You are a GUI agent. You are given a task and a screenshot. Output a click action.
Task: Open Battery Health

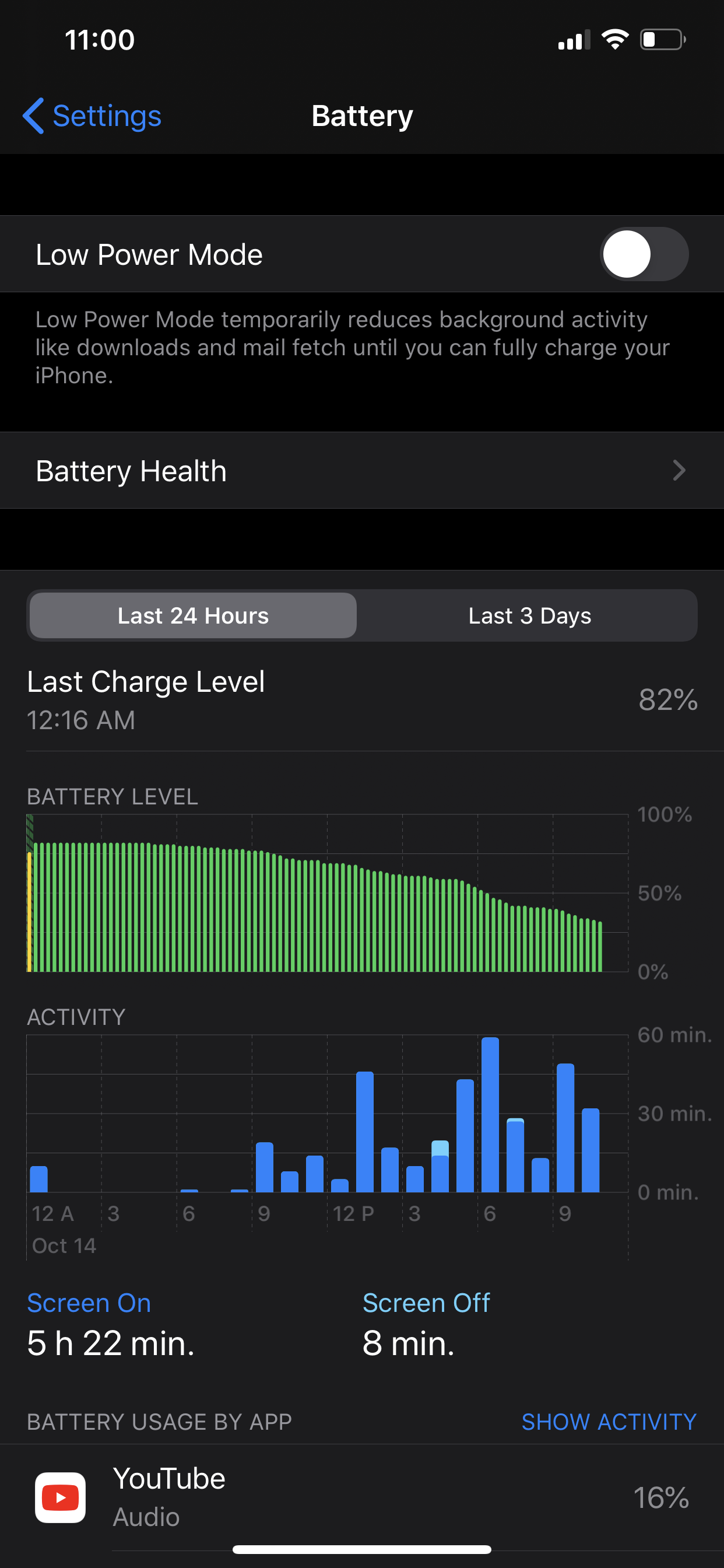[362, 471]
